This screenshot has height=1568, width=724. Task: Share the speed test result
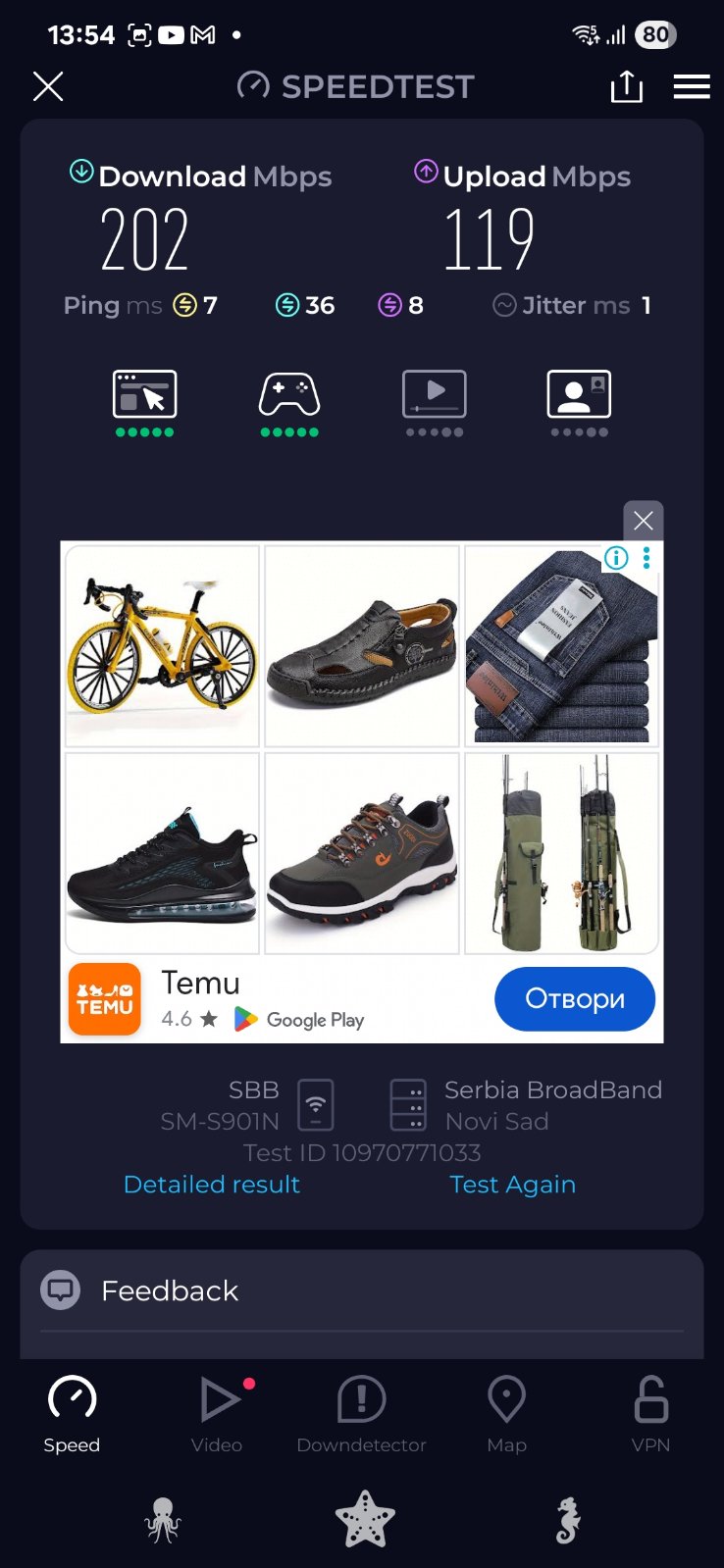pyautogui.click(x=626, y=86)
